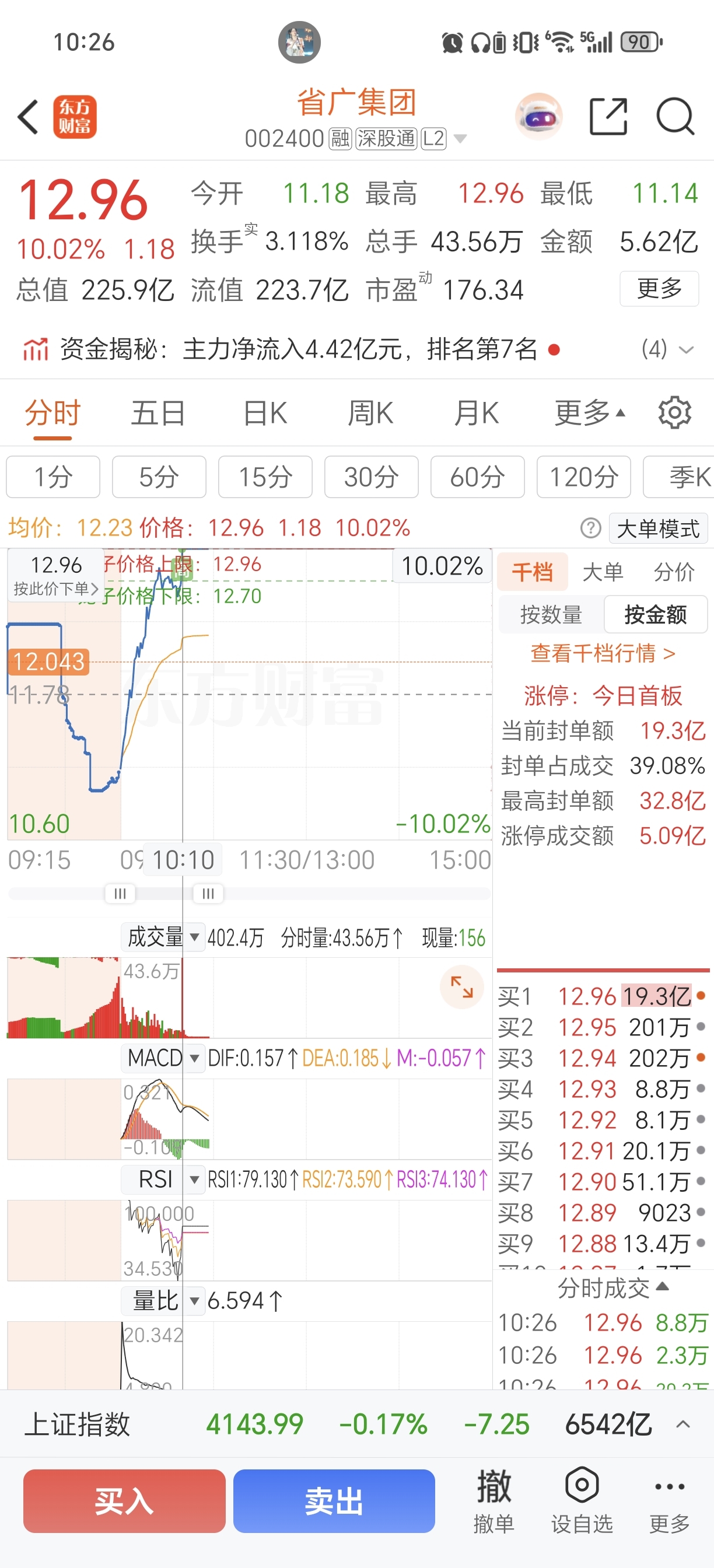This screenshot has width=714, height=1568.
Task: Tap 更多 to show more quote data
Action: click(x=659, y=289)
